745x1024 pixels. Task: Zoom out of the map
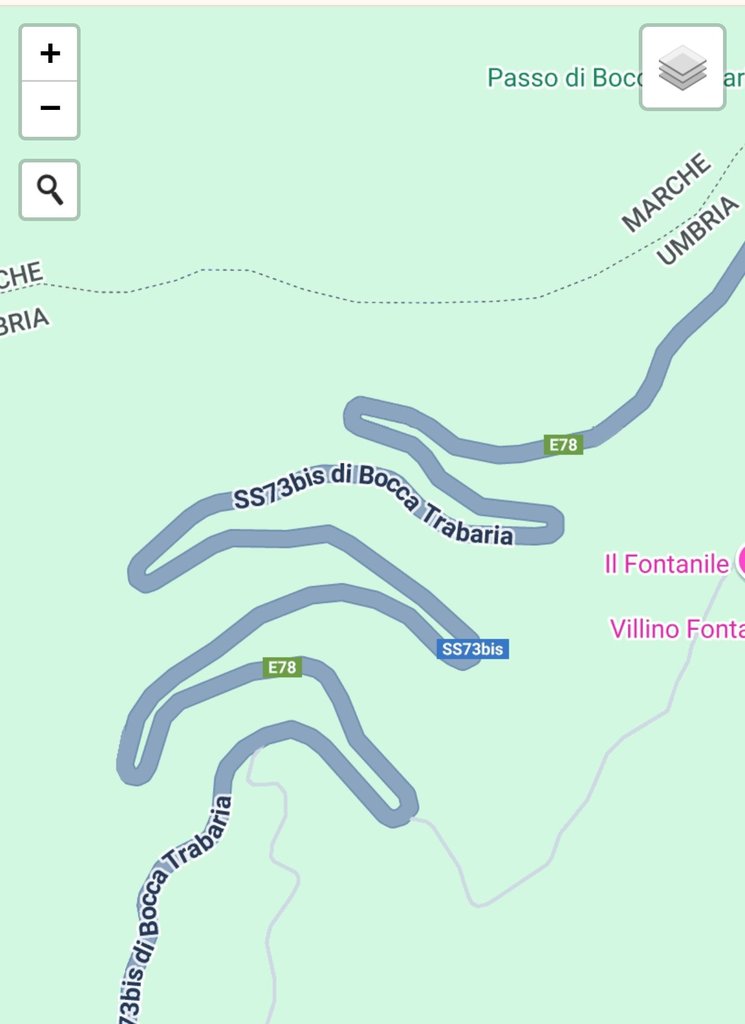49,108
